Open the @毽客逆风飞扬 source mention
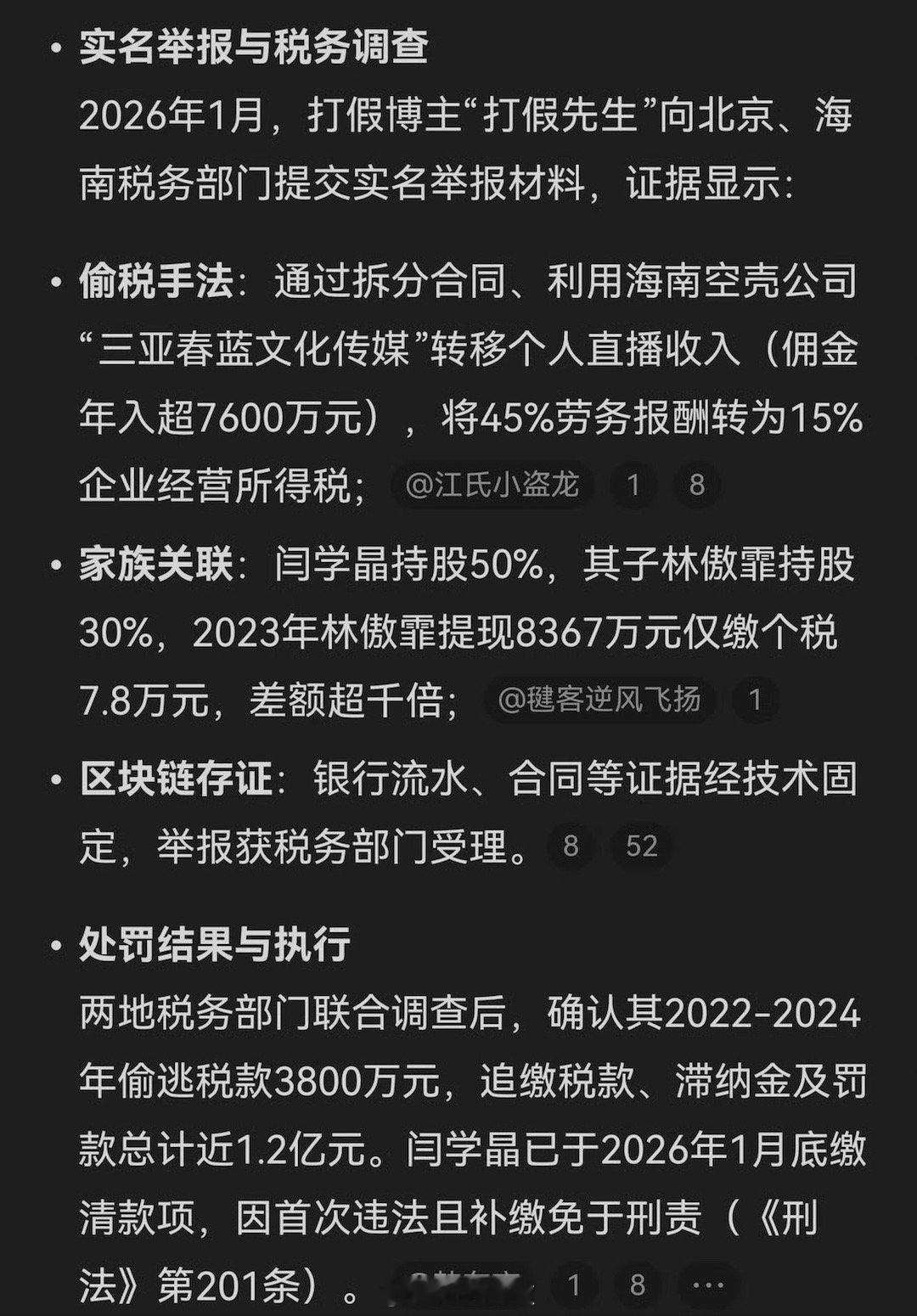The height and width of the screenshot is (1316, 917). [601, 700]
